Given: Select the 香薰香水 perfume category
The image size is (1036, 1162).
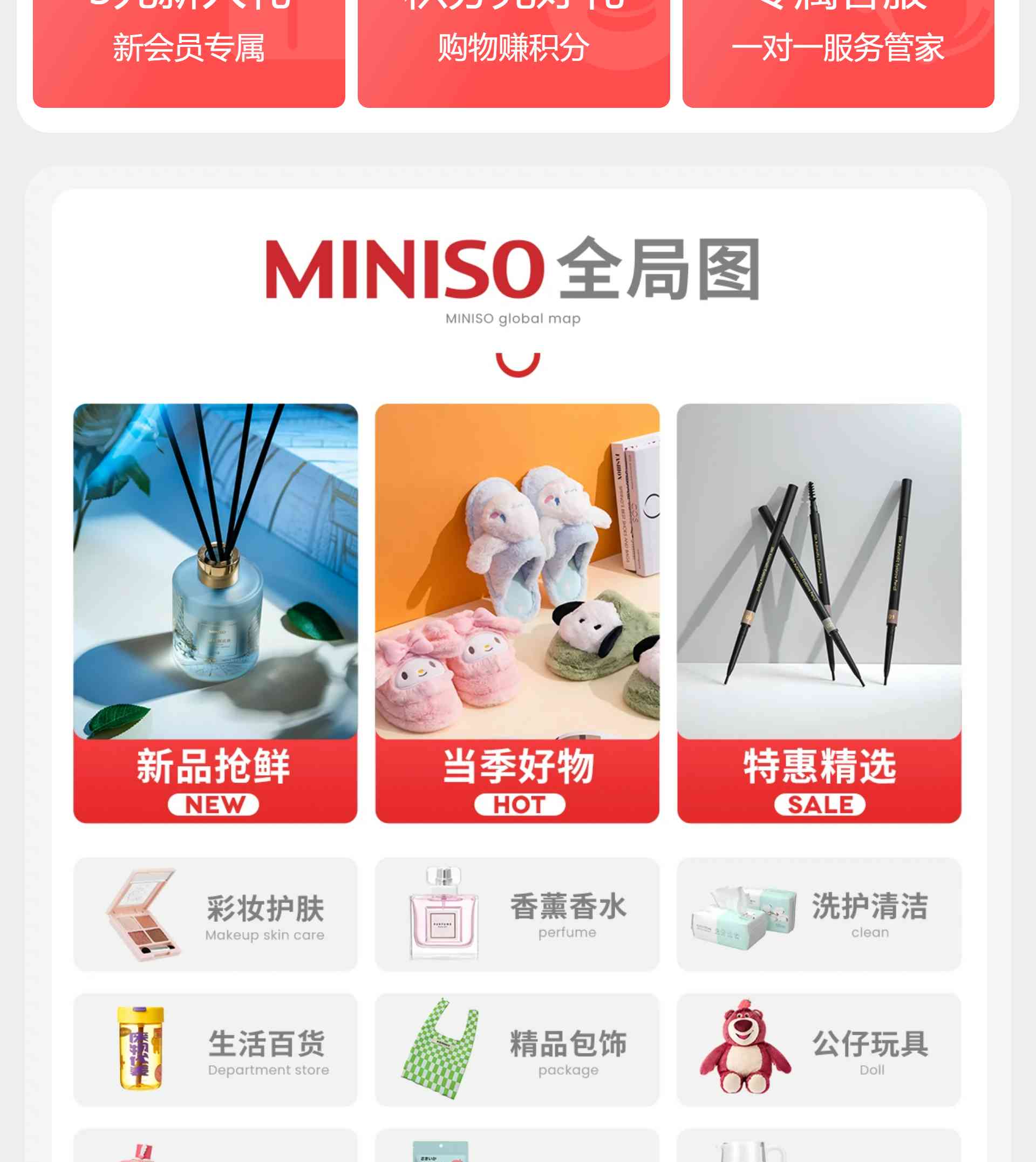Looking at the screenshot, I should point(517,914).
